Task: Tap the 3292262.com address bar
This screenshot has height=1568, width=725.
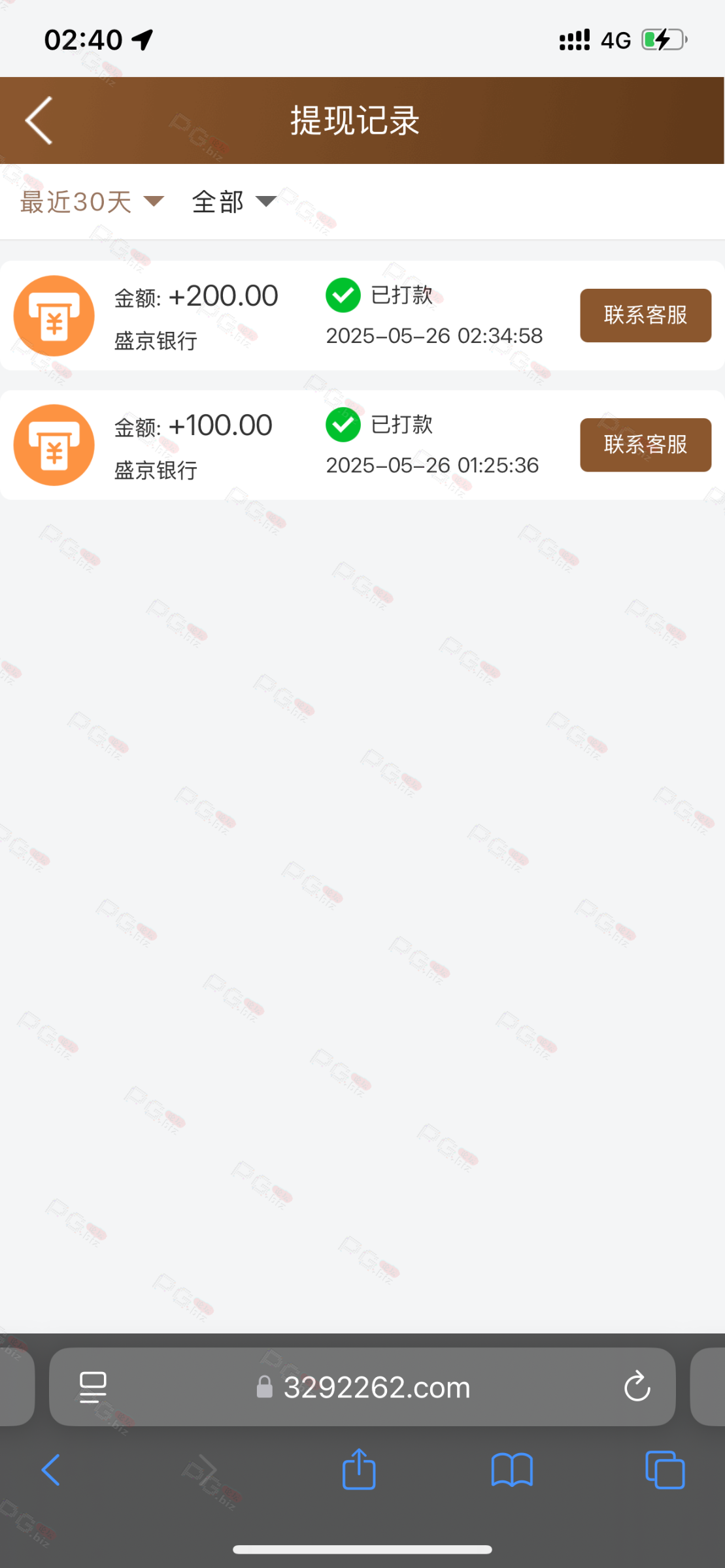Action: (362, 1386)
